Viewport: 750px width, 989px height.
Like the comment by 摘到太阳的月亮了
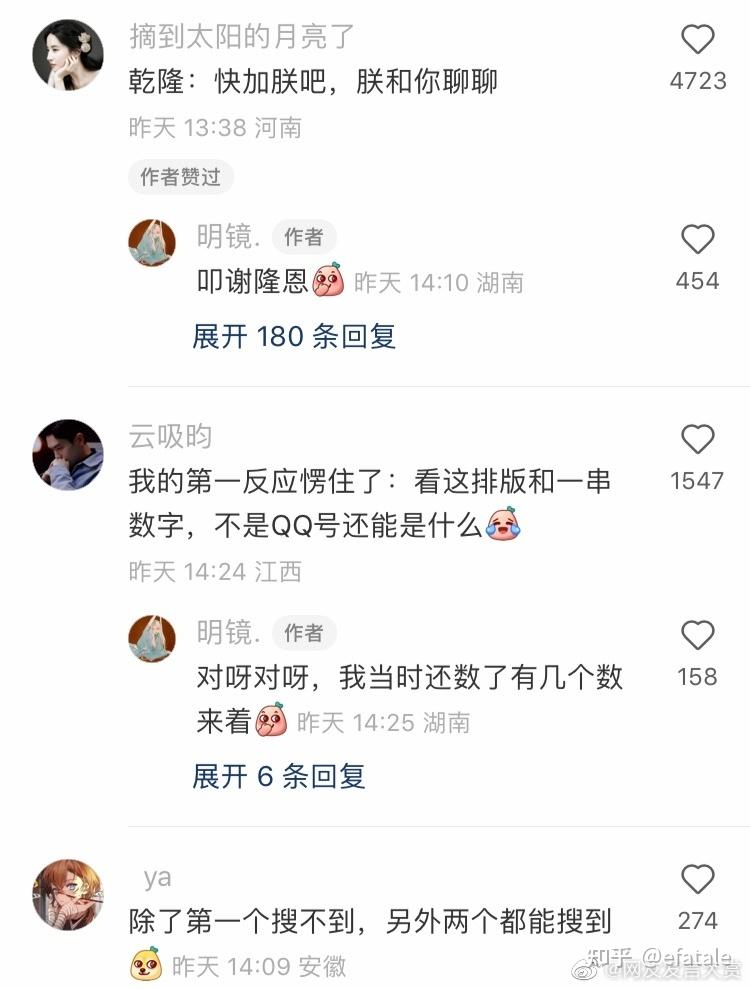[x=697, y=40]
